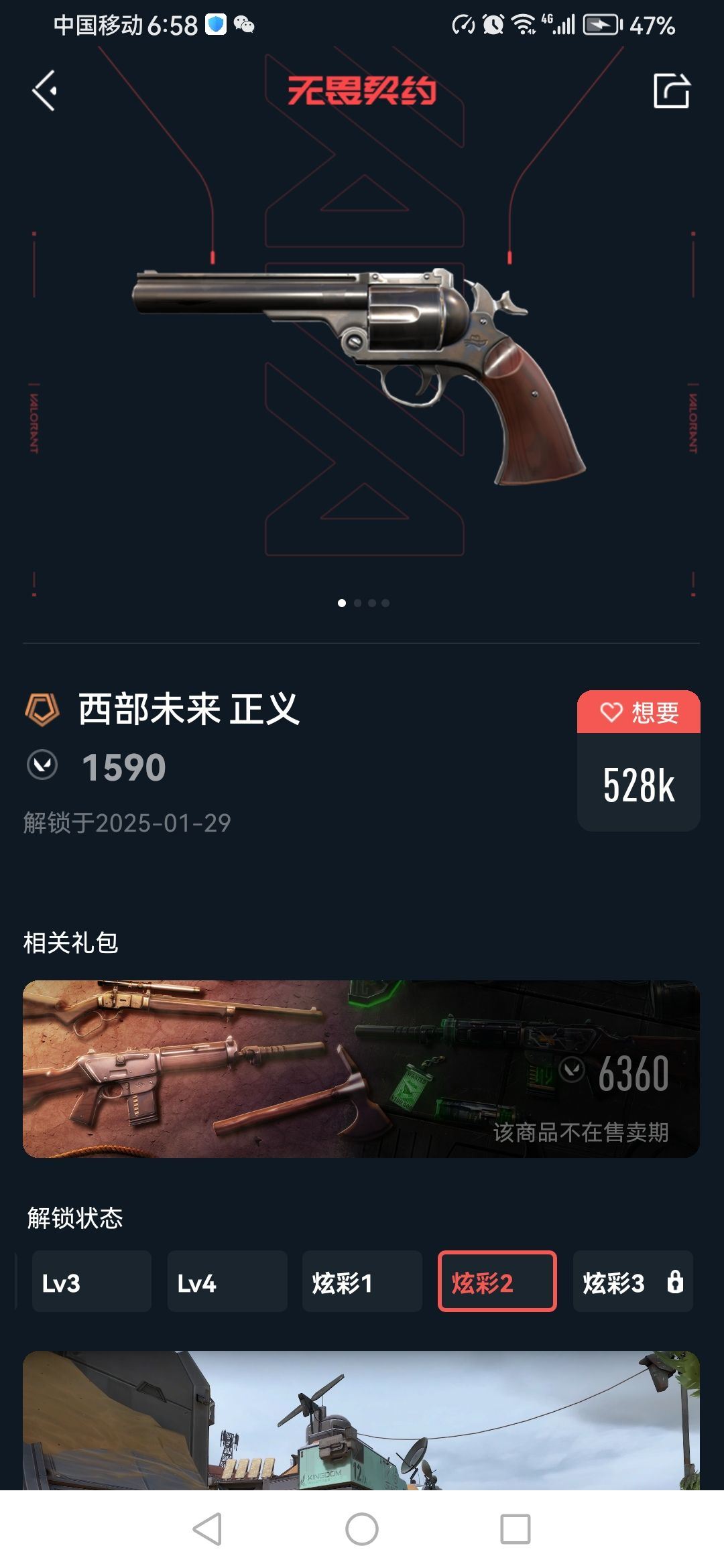Select the 炫彩2 variant

click(x=497, y=1281)
